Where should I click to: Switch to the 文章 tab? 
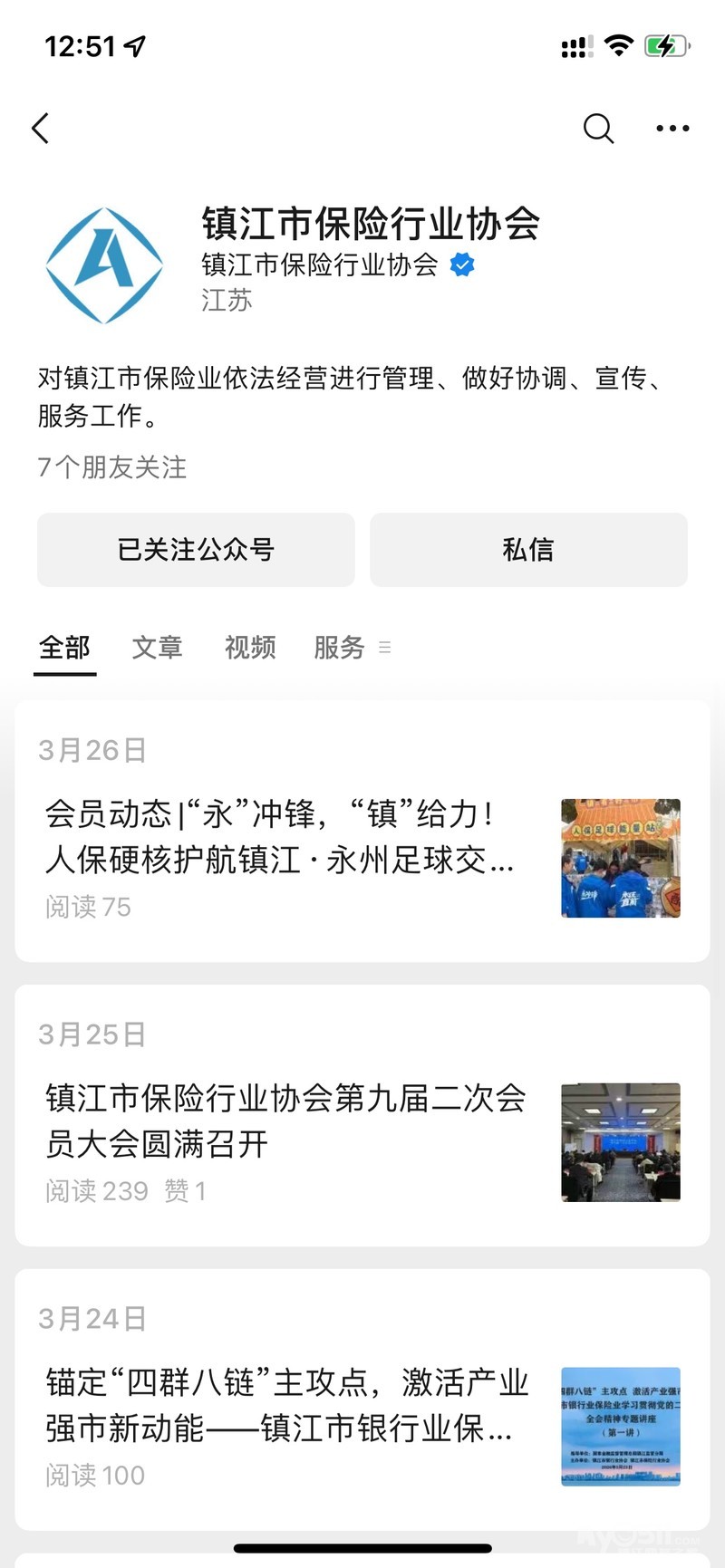point(157,648)
